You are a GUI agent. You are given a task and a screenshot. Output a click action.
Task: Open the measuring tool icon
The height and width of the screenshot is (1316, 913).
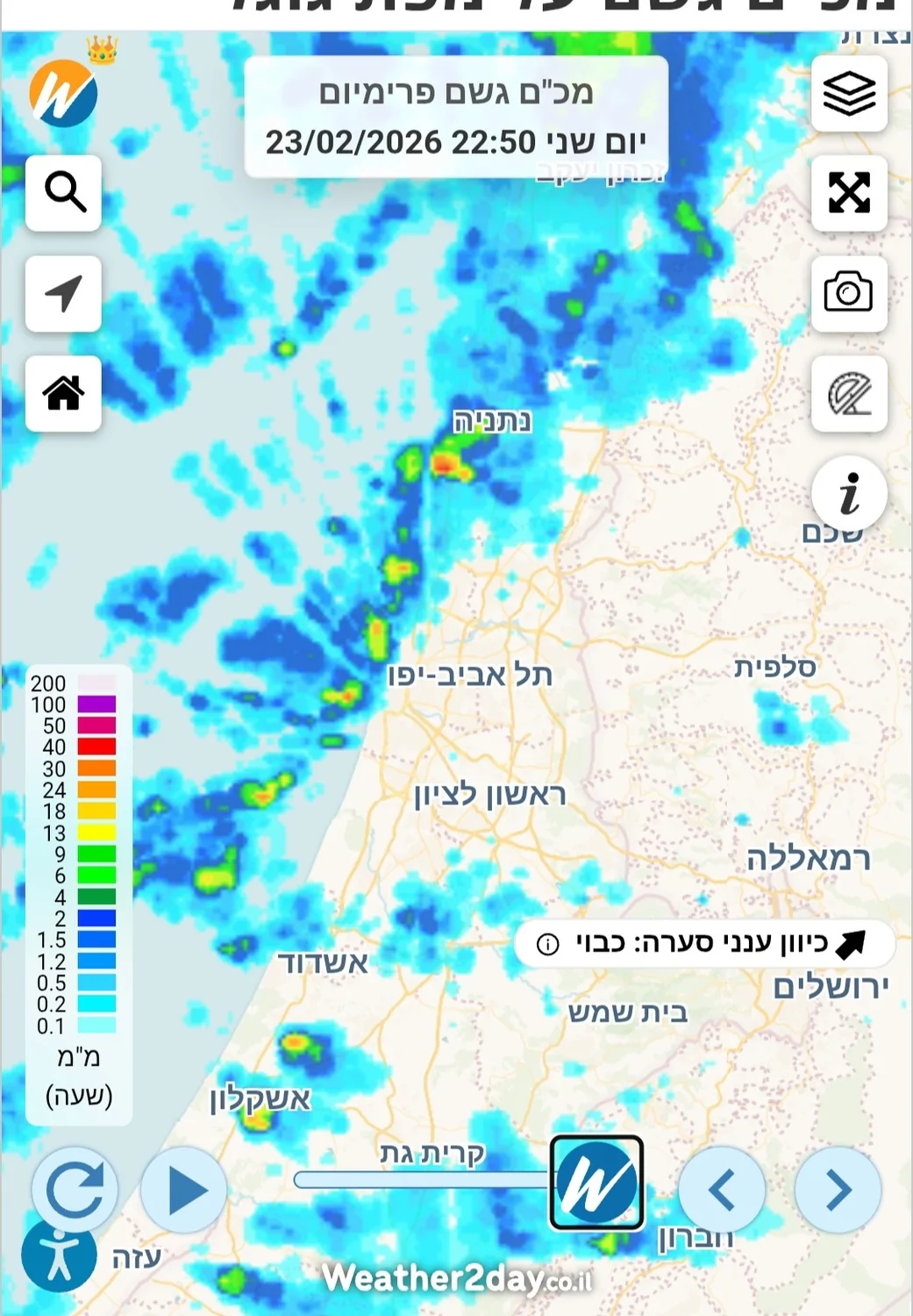(849, 394)
